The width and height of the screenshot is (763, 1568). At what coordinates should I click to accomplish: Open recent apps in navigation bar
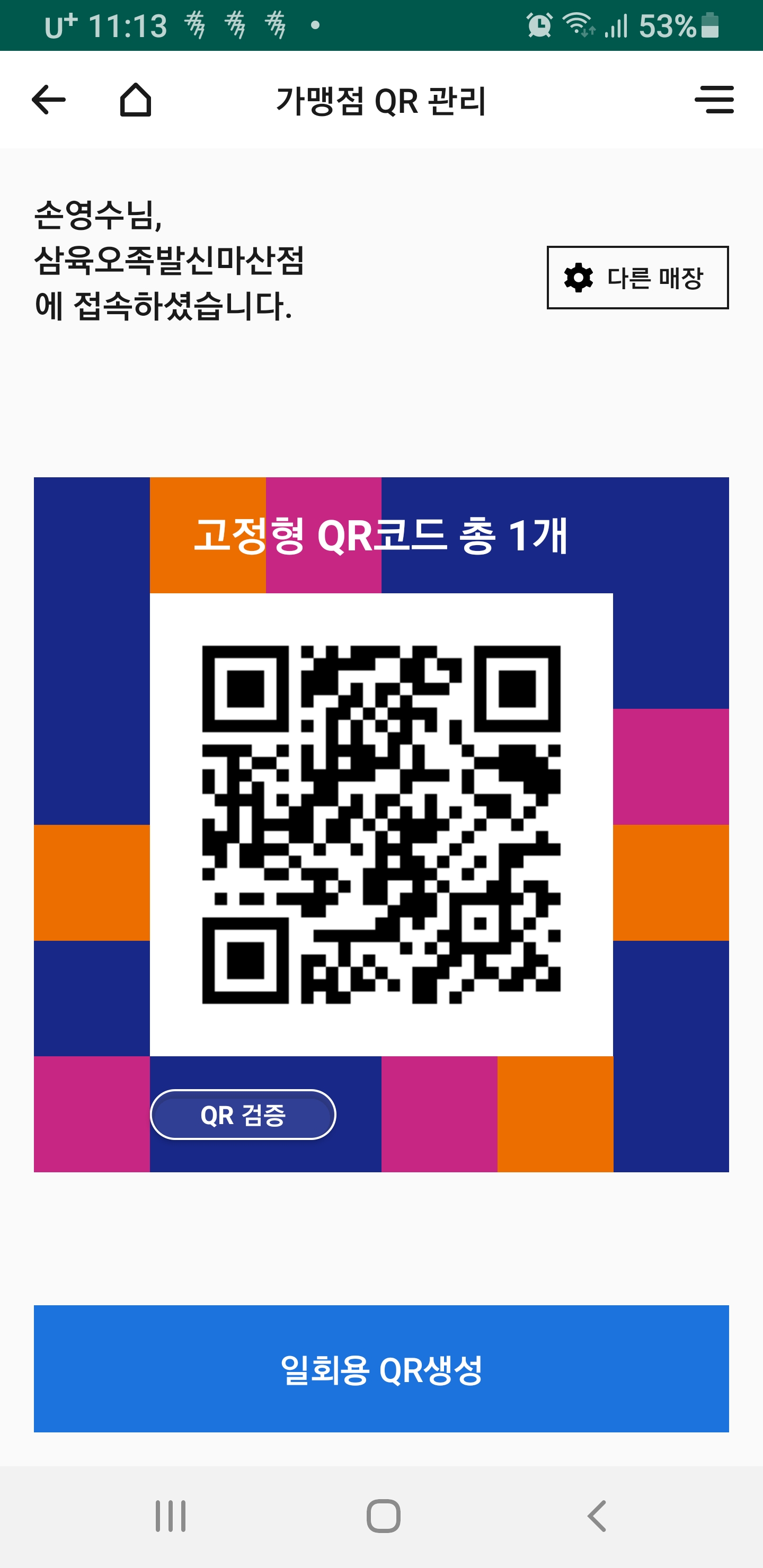tap(171, 1516)
